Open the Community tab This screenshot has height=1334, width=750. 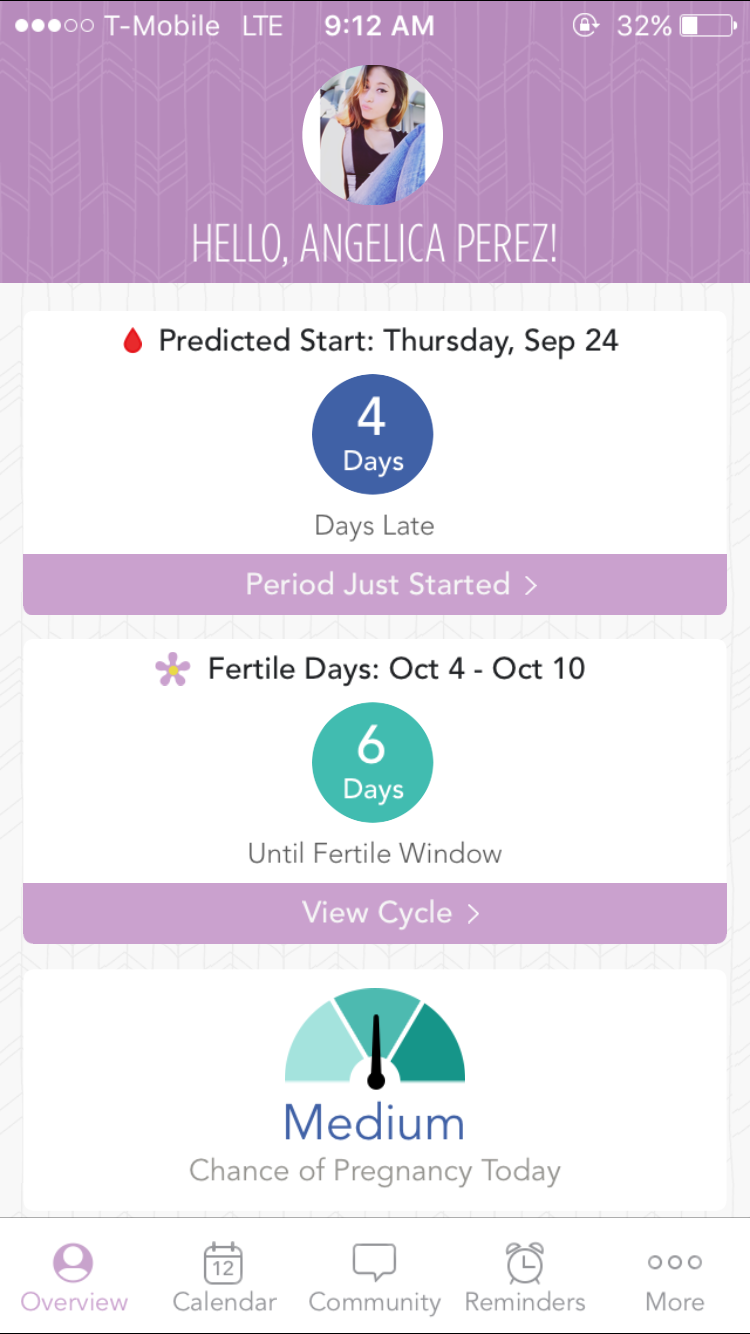375,1277
